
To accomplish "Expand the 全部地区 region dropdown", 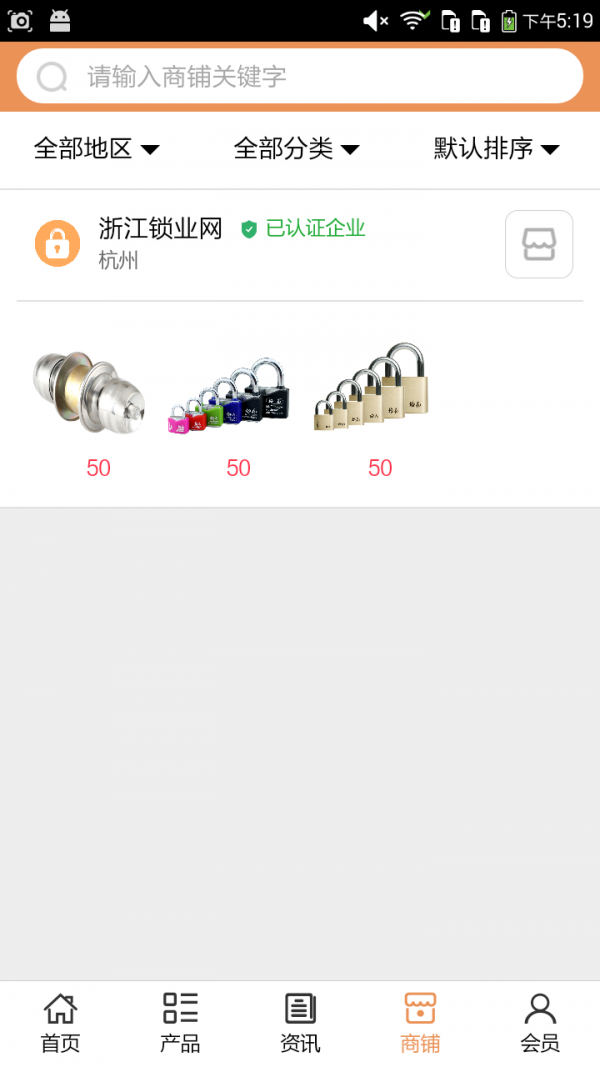I will (x=96, y=149).
